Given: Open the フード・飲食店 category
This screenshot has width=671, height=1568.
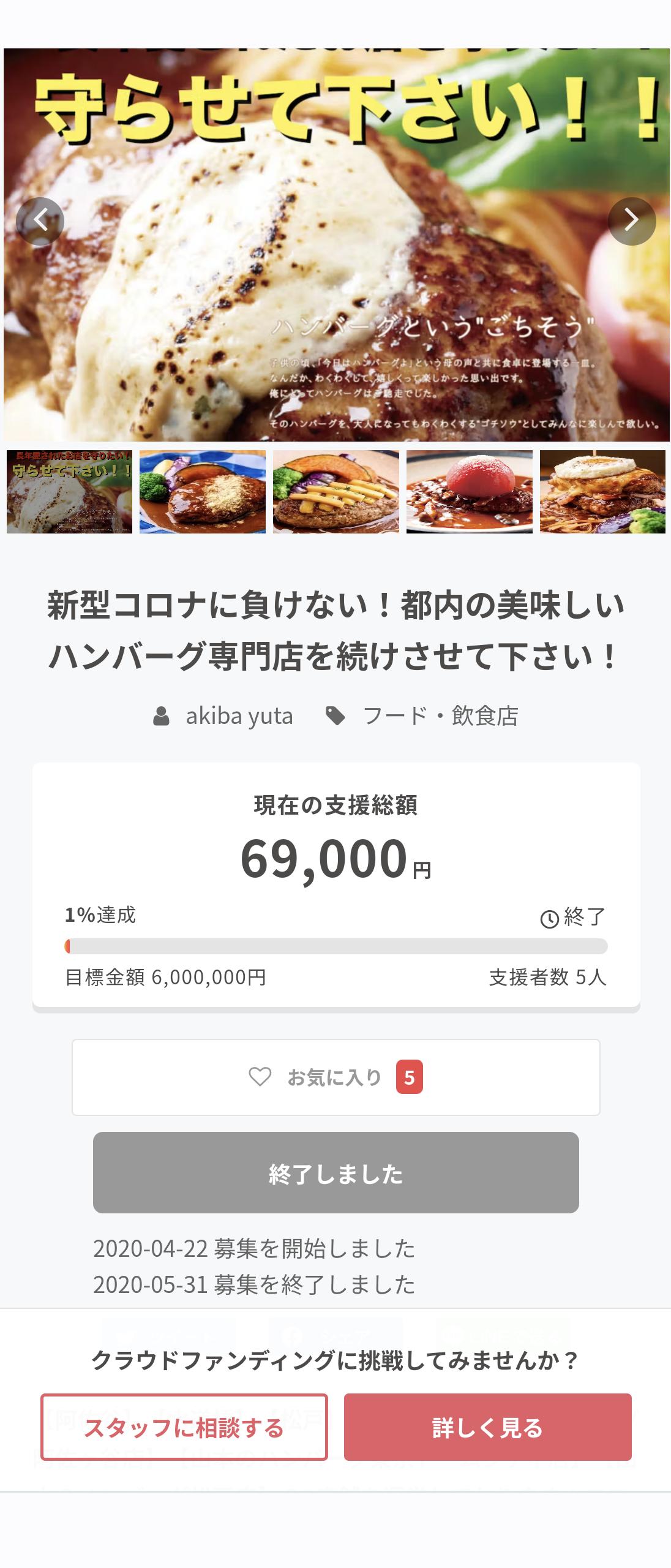Looking at the screenshot, I should coord(440,715).
